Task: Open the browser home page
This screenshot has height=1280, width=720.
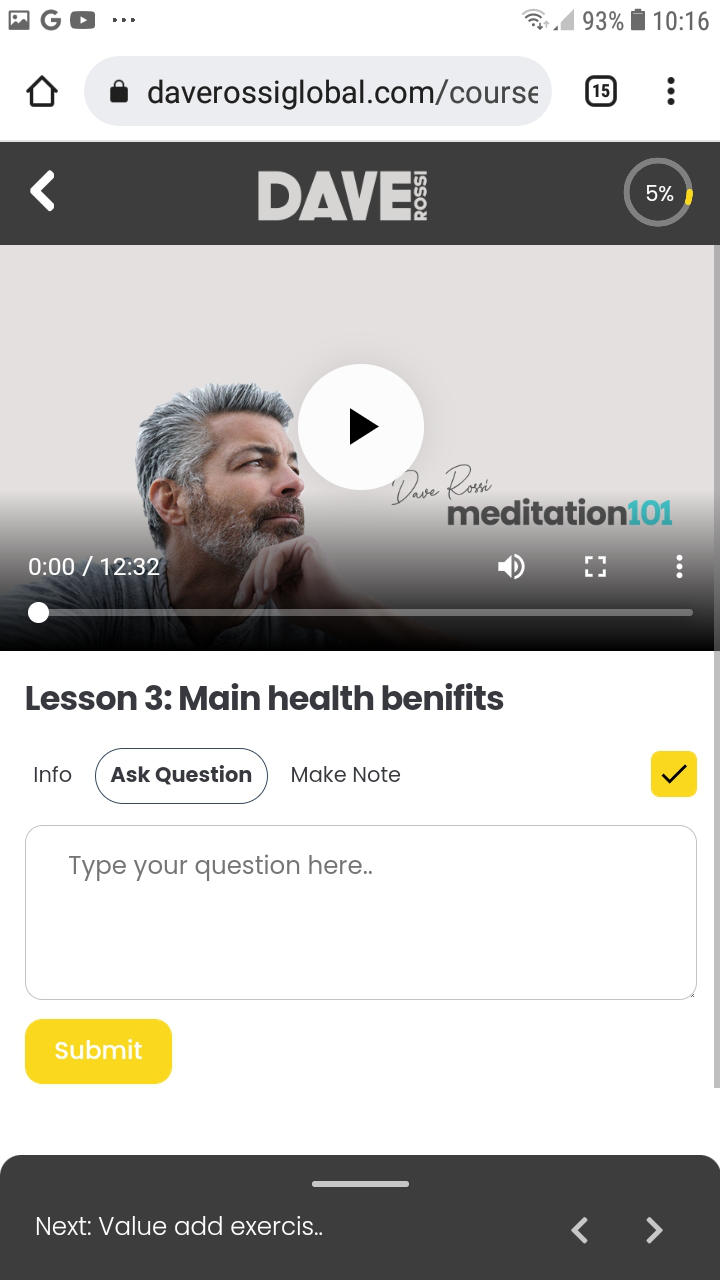Action: [x=41, y=92]
